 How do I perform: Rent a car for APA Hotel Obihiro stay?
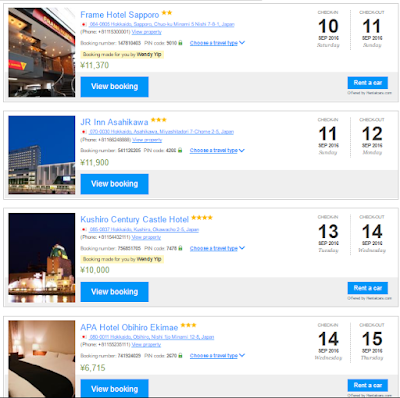[x=368, y=385]
